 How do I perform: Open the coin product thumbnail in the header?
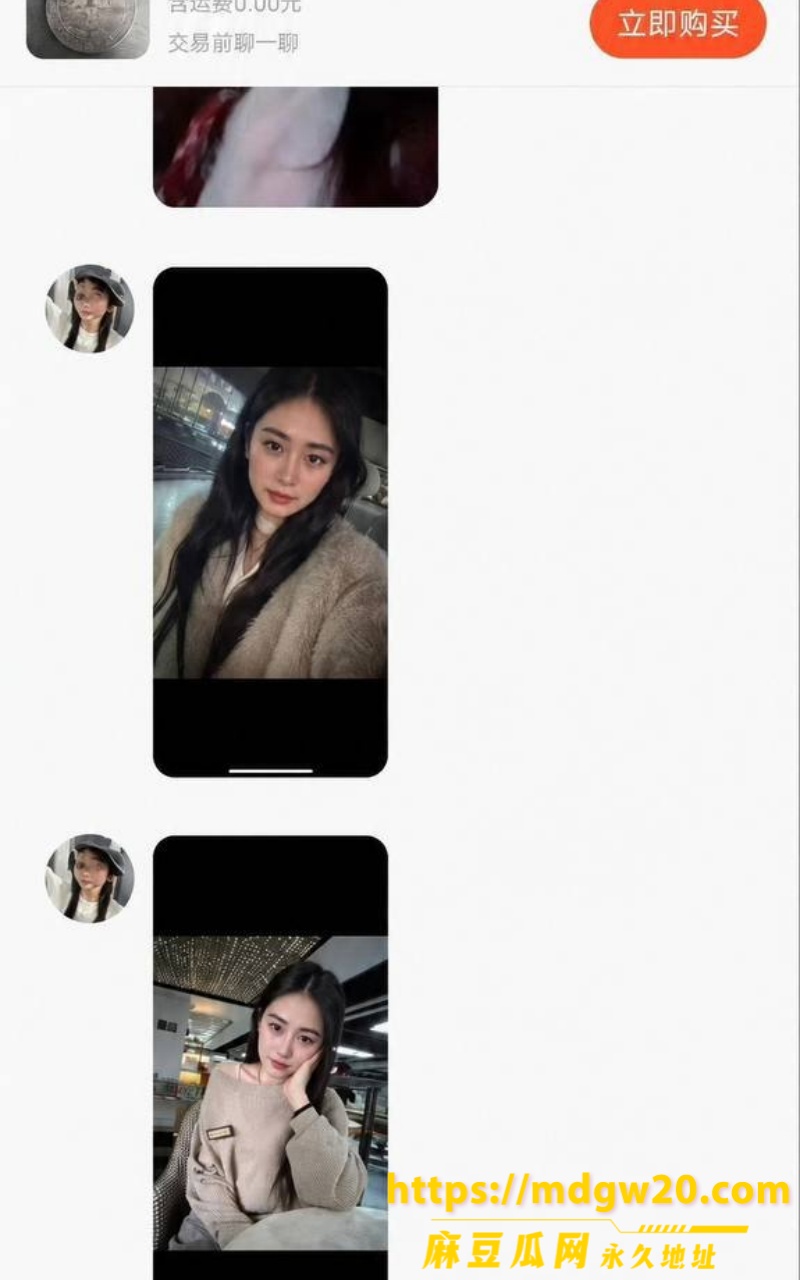[x=88, y=28]
